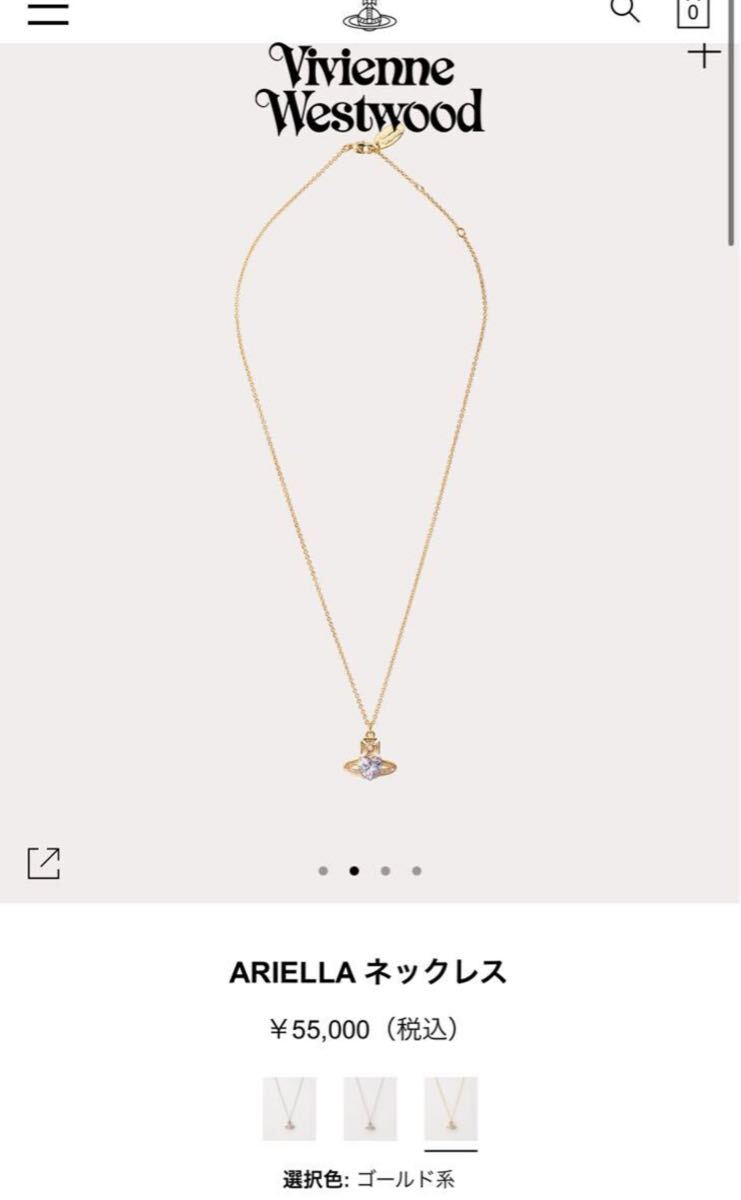
Task: Open the search magnifier
Action: pyautogui.click(x=624, y=11)
